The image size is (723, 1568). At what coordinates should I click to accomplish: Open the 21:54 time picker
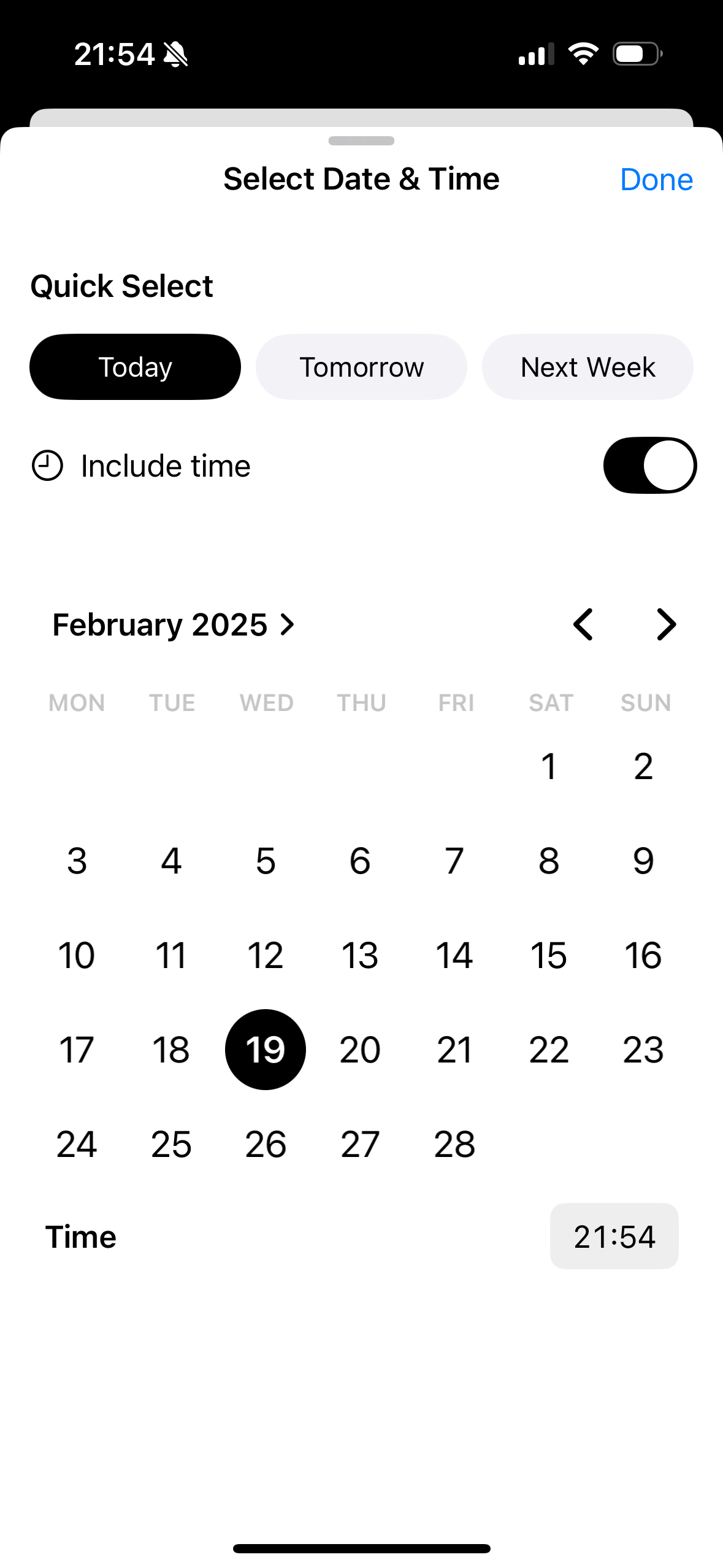pyautogui.click(x=614, y=1236)
